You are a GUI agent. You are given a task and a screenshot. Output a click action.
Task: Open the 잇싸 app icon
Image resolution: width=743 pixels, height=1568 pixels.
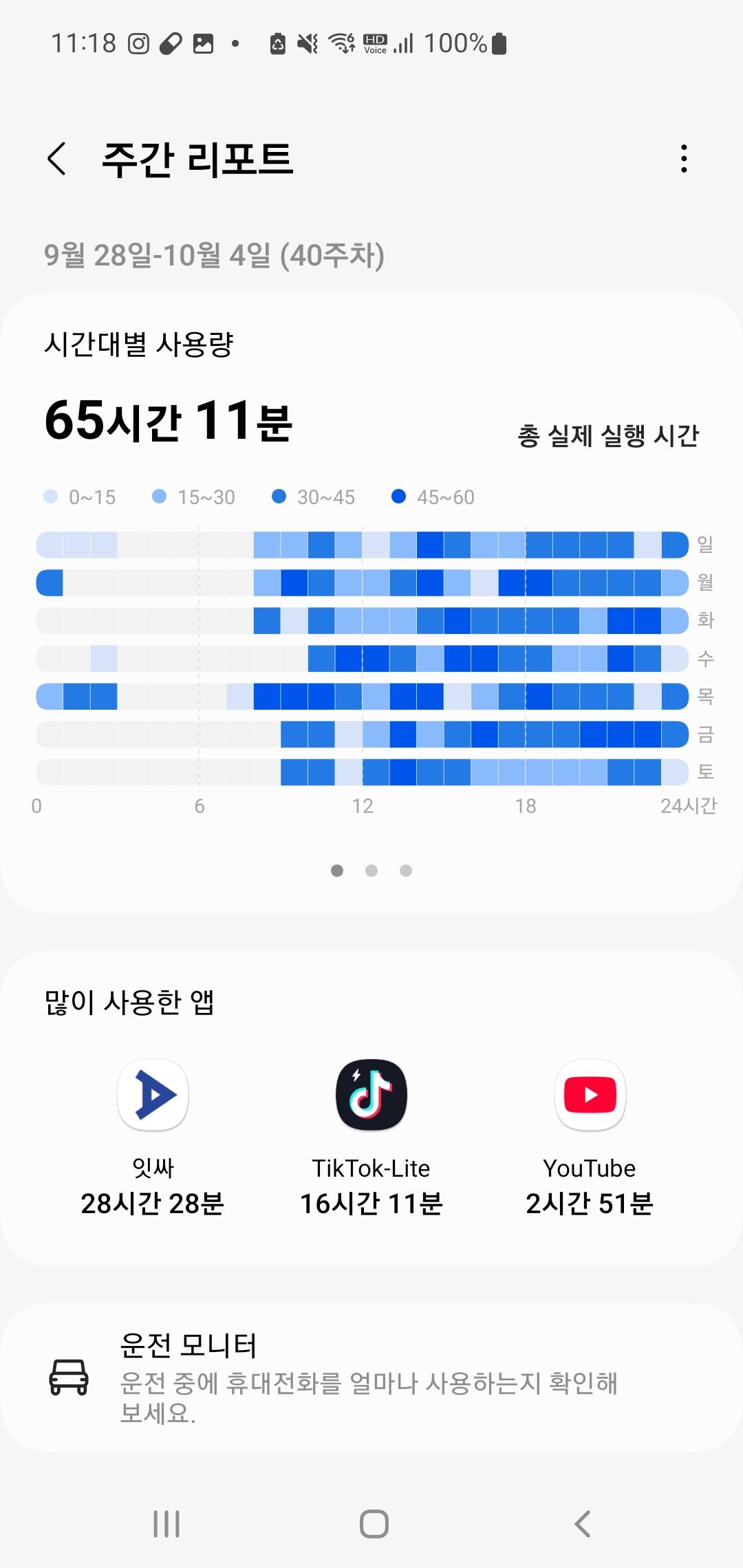click(151, 1095)
